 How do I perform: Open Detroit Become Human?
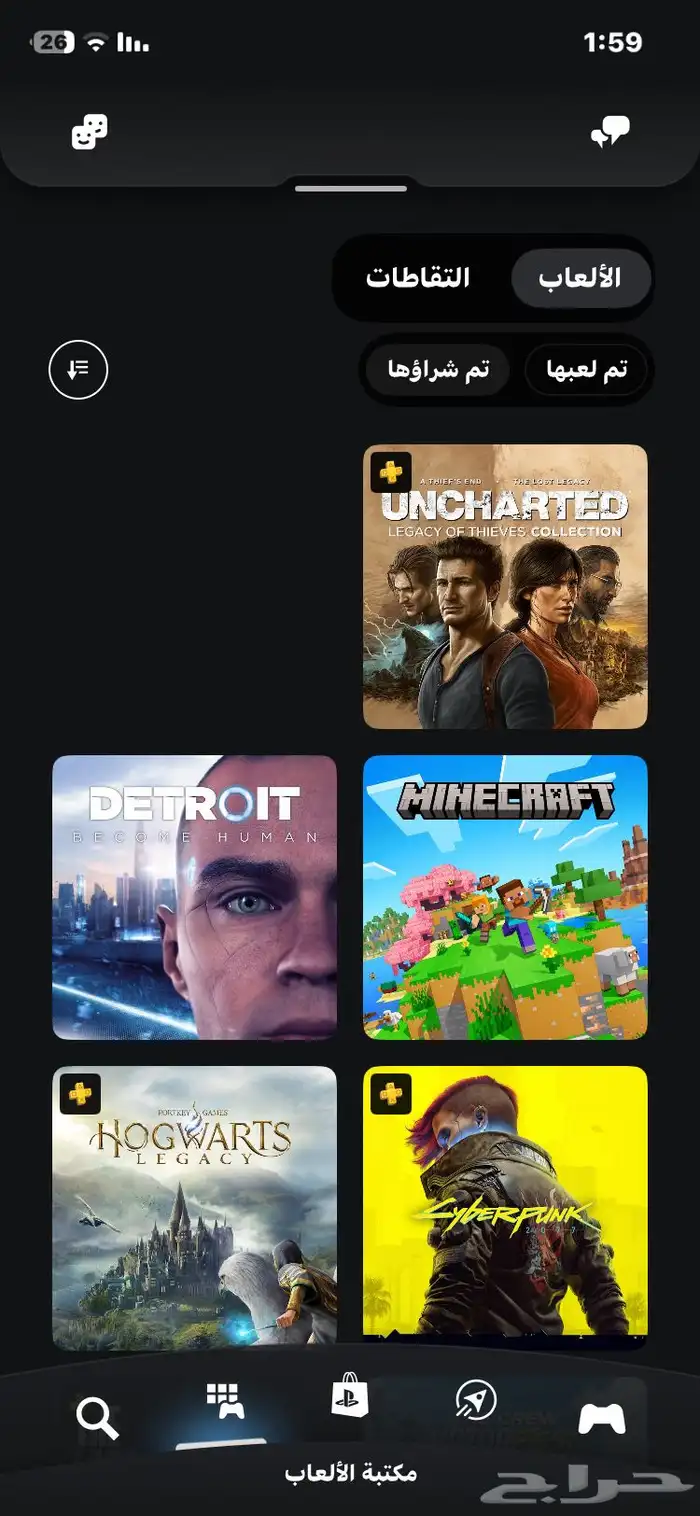coord(195,897)
